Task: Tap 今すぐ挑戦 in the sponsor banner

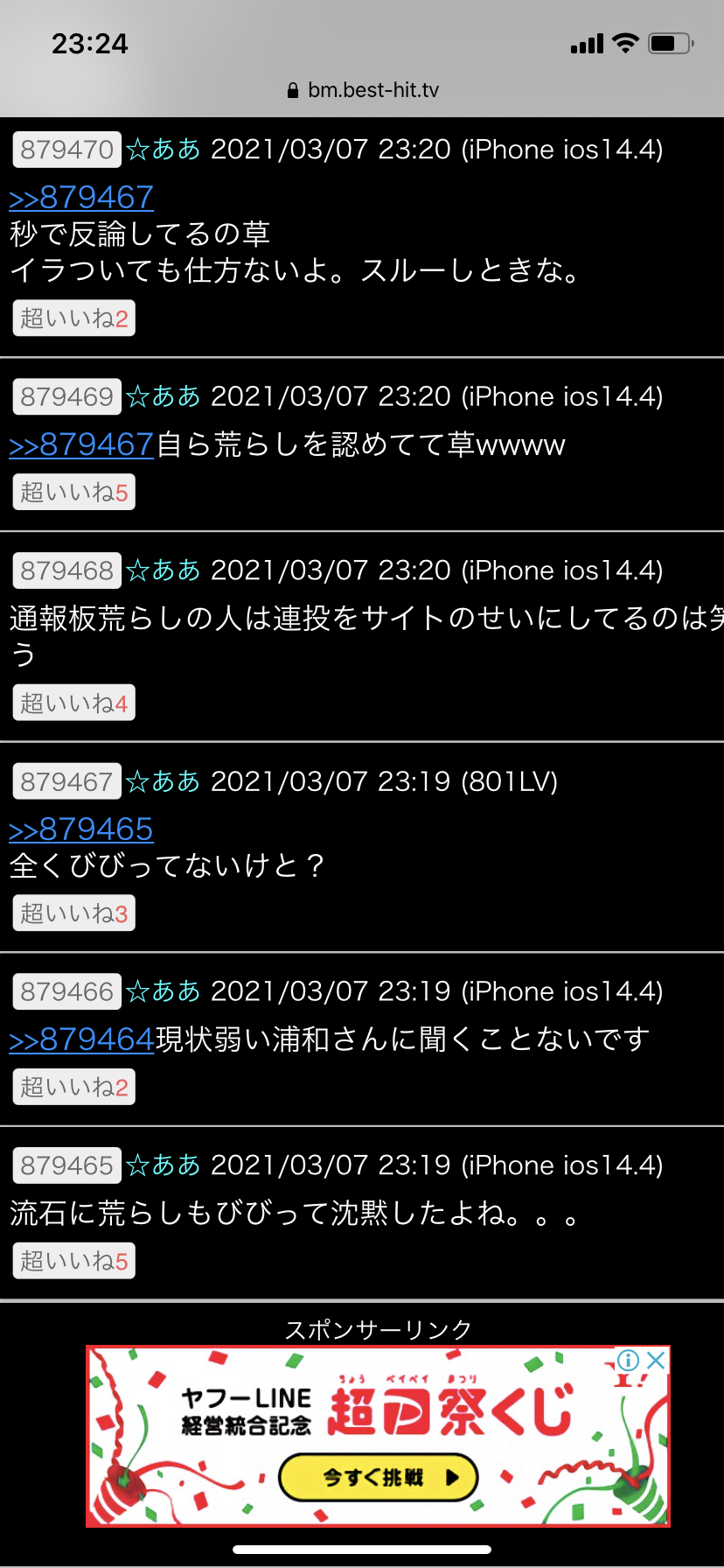Action: (x=379, y=1478)
